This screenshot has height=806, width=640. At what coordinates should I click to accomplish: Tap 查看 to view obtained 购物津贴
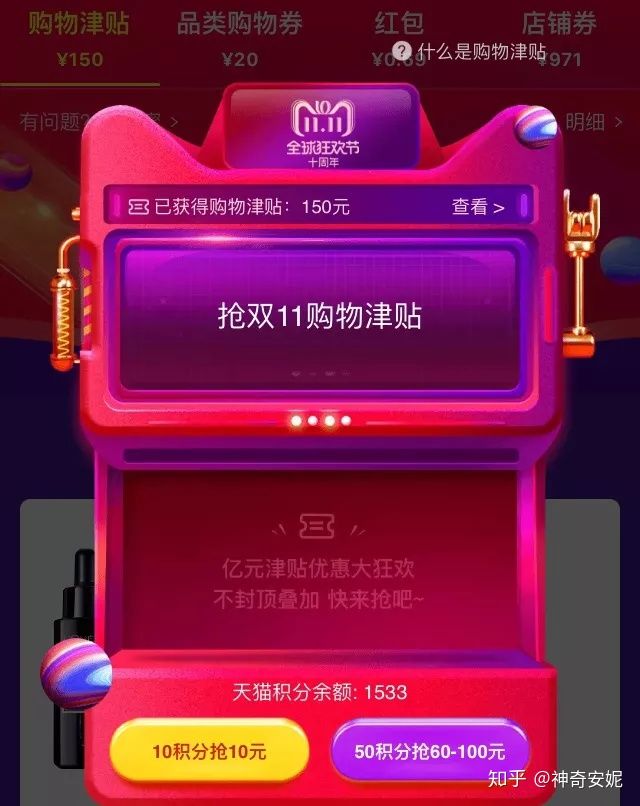point(477,207)
